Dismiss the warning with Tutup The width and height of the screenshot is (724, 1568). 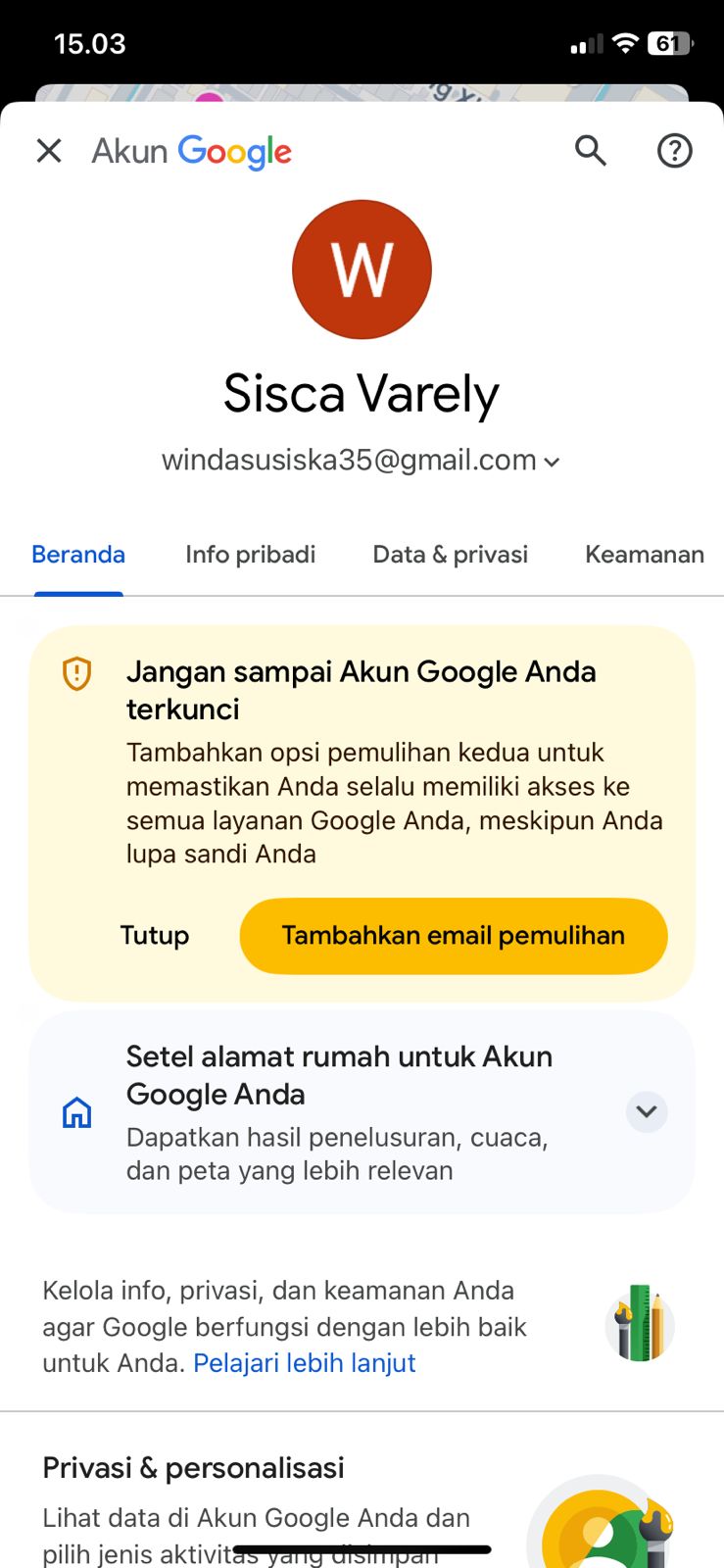[x=155, y=936]
